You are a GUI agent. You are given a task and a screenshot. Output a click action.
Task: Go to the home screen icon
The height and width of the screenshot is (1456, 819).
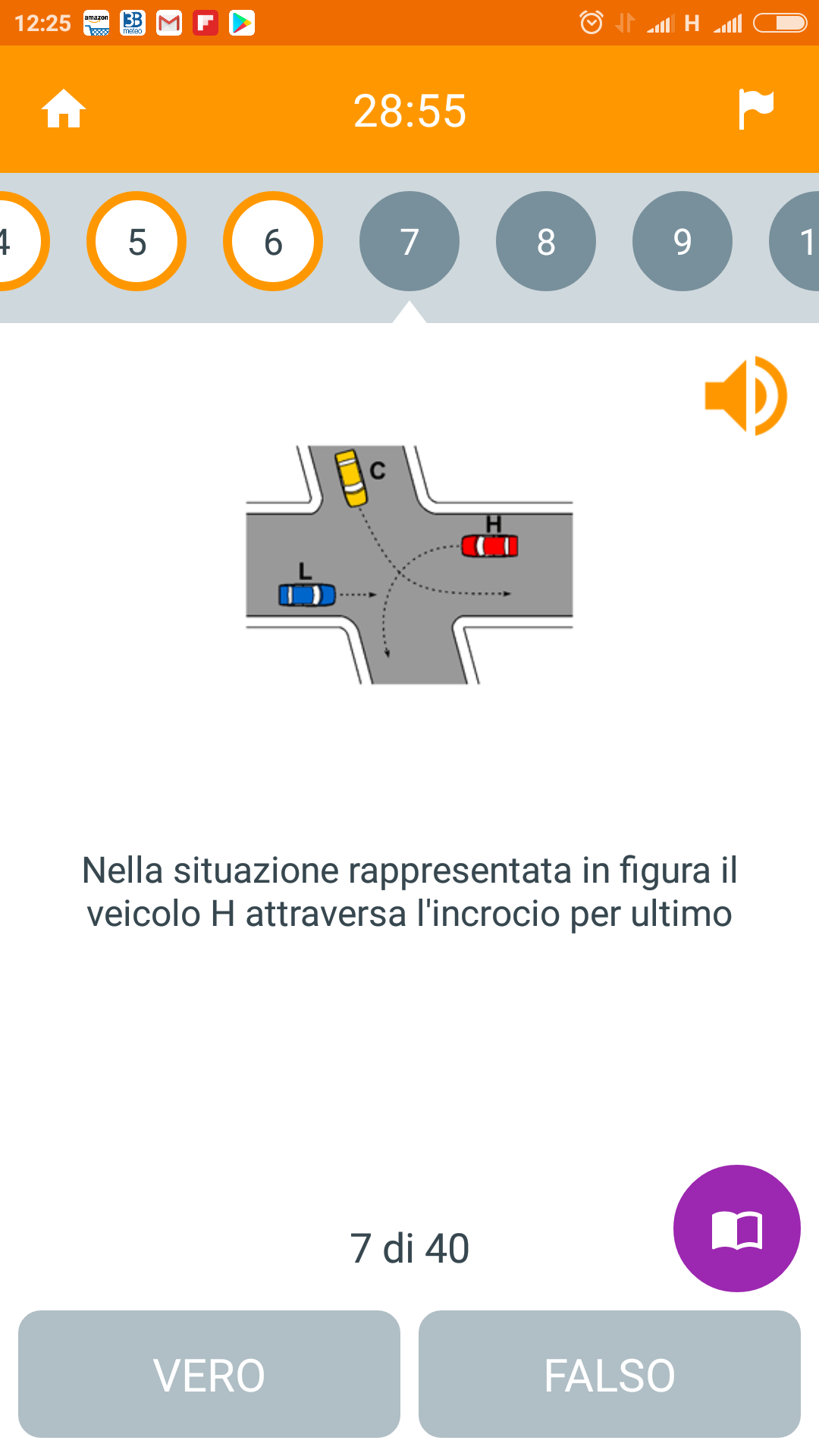[64, 109]
